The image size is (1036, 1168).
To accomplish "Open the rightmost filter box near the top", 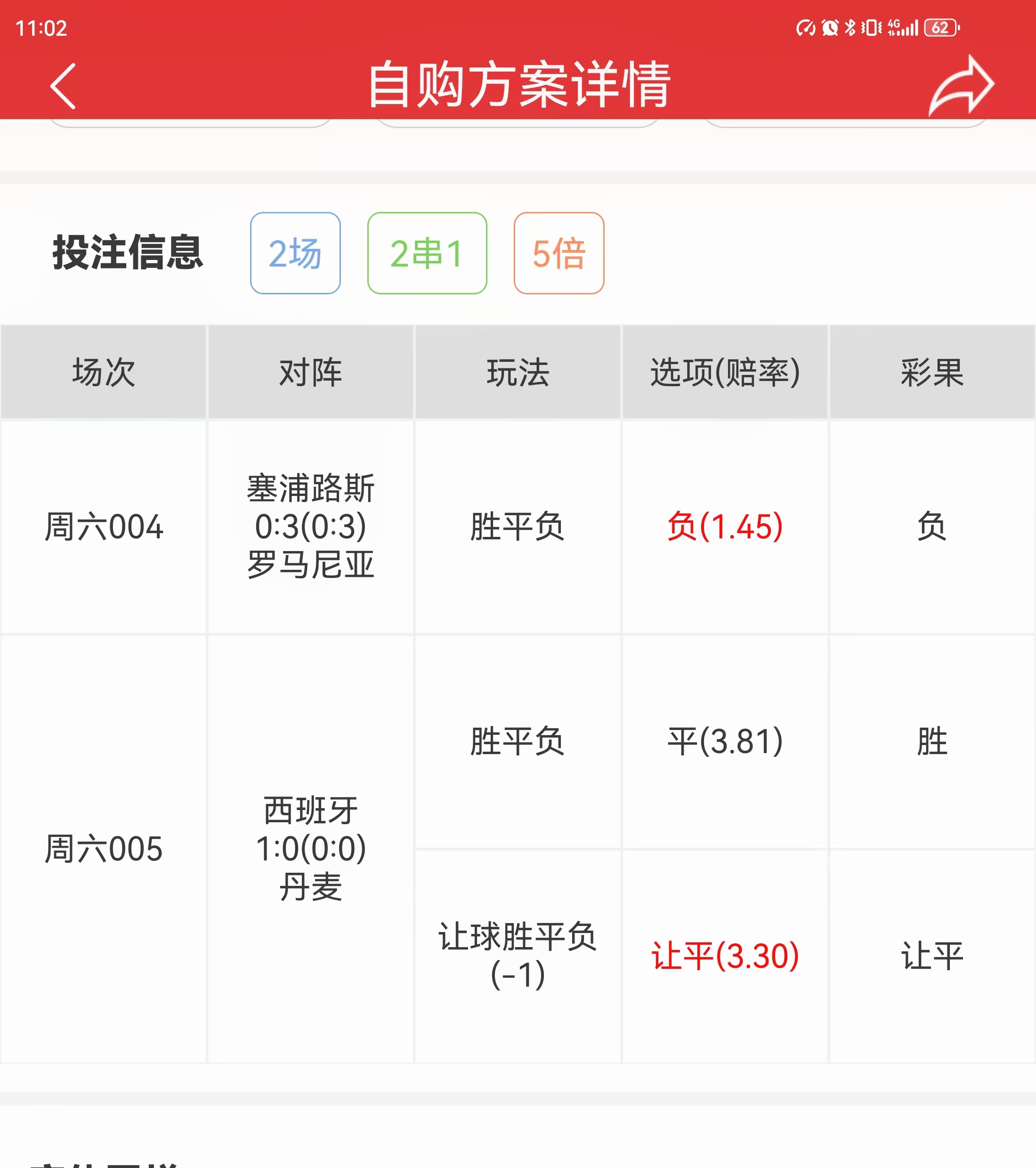I will point(846,123).
